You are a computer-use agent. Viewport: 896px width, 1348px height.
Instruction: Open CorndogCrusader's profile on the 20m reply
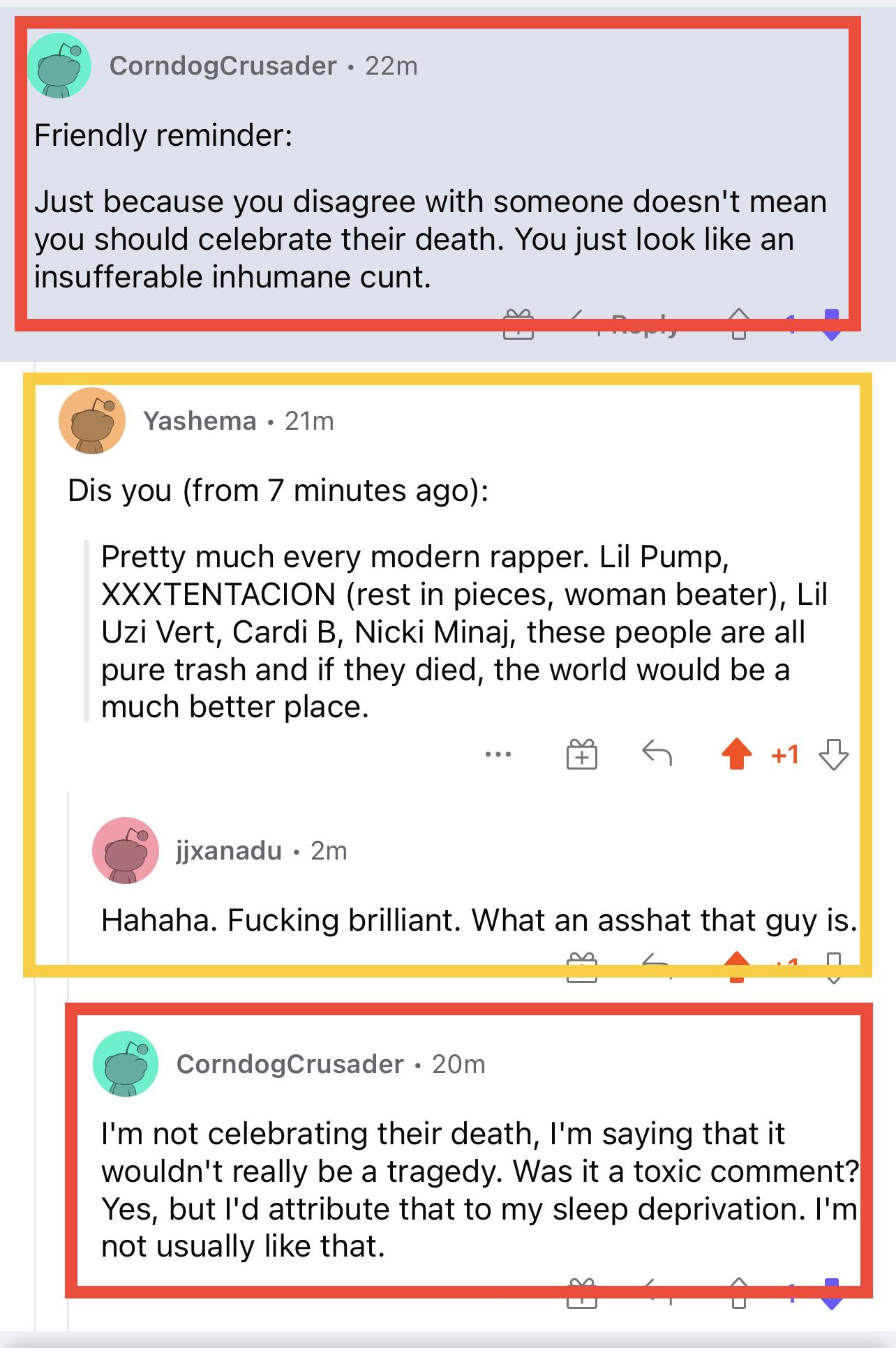(290, 1064)
